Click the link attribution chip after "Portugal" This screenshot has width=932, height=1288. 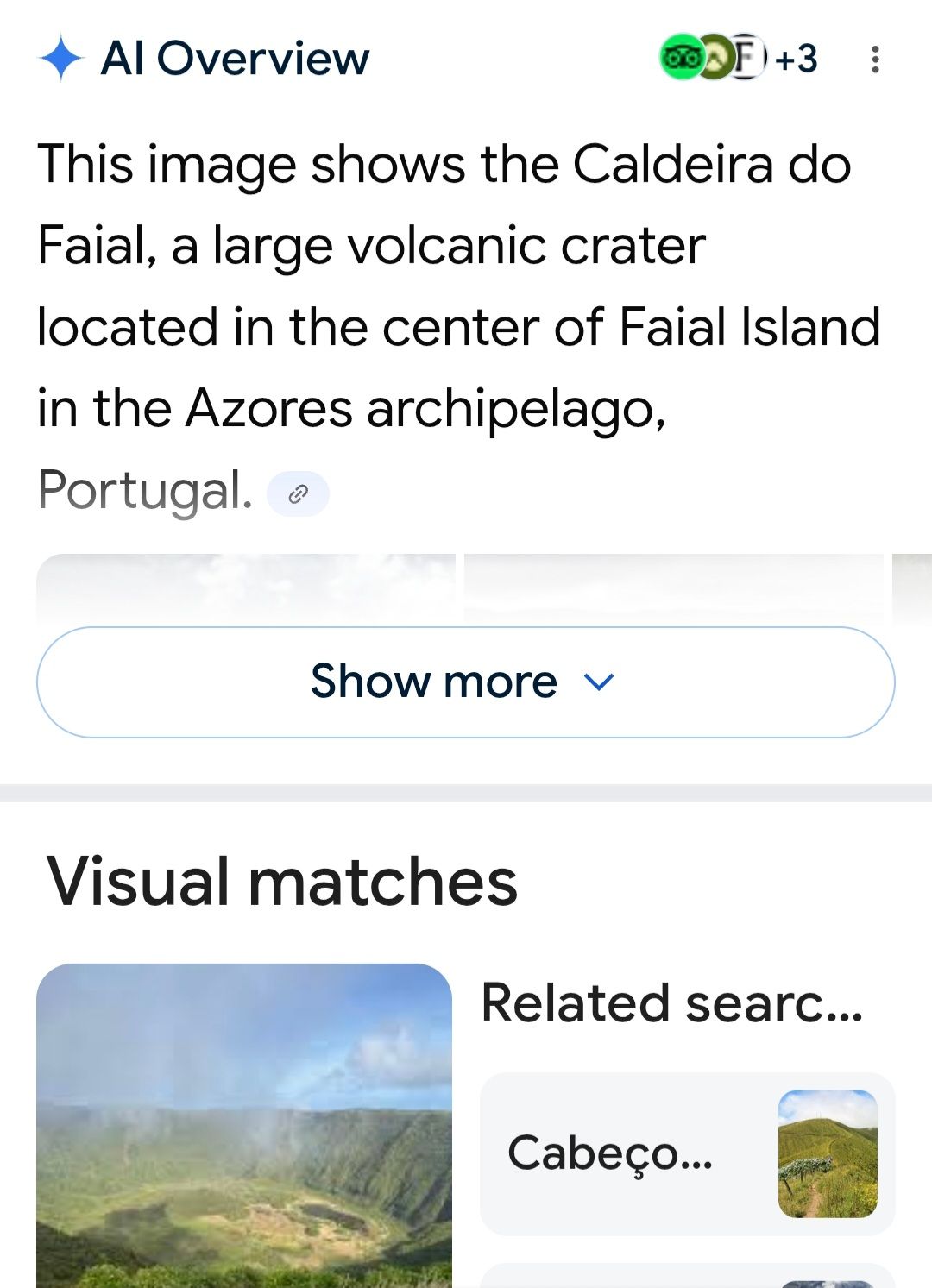point(298,492)
